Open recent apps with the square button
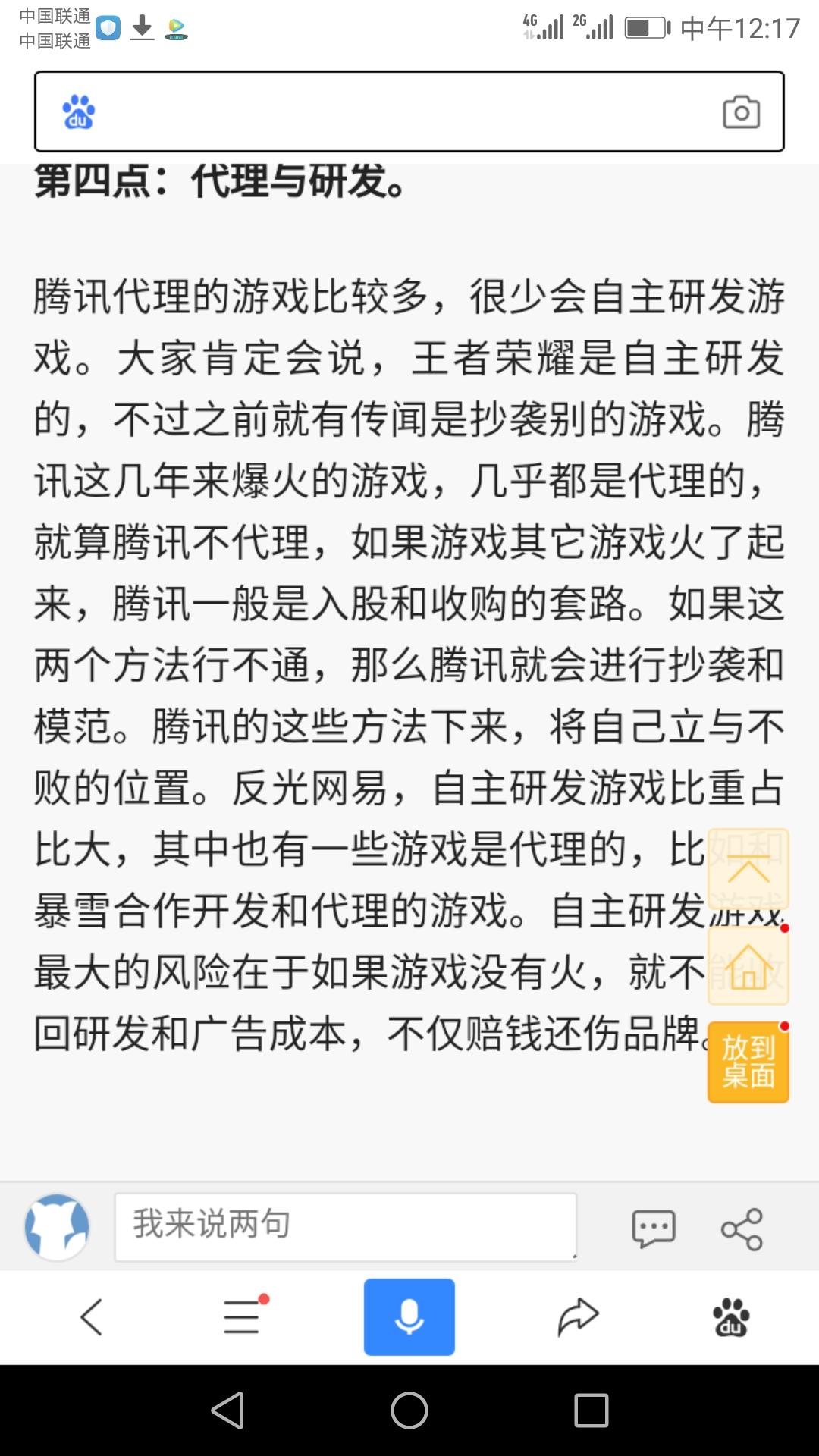This screenshot has width=819, height=1456. (591, 1410)
